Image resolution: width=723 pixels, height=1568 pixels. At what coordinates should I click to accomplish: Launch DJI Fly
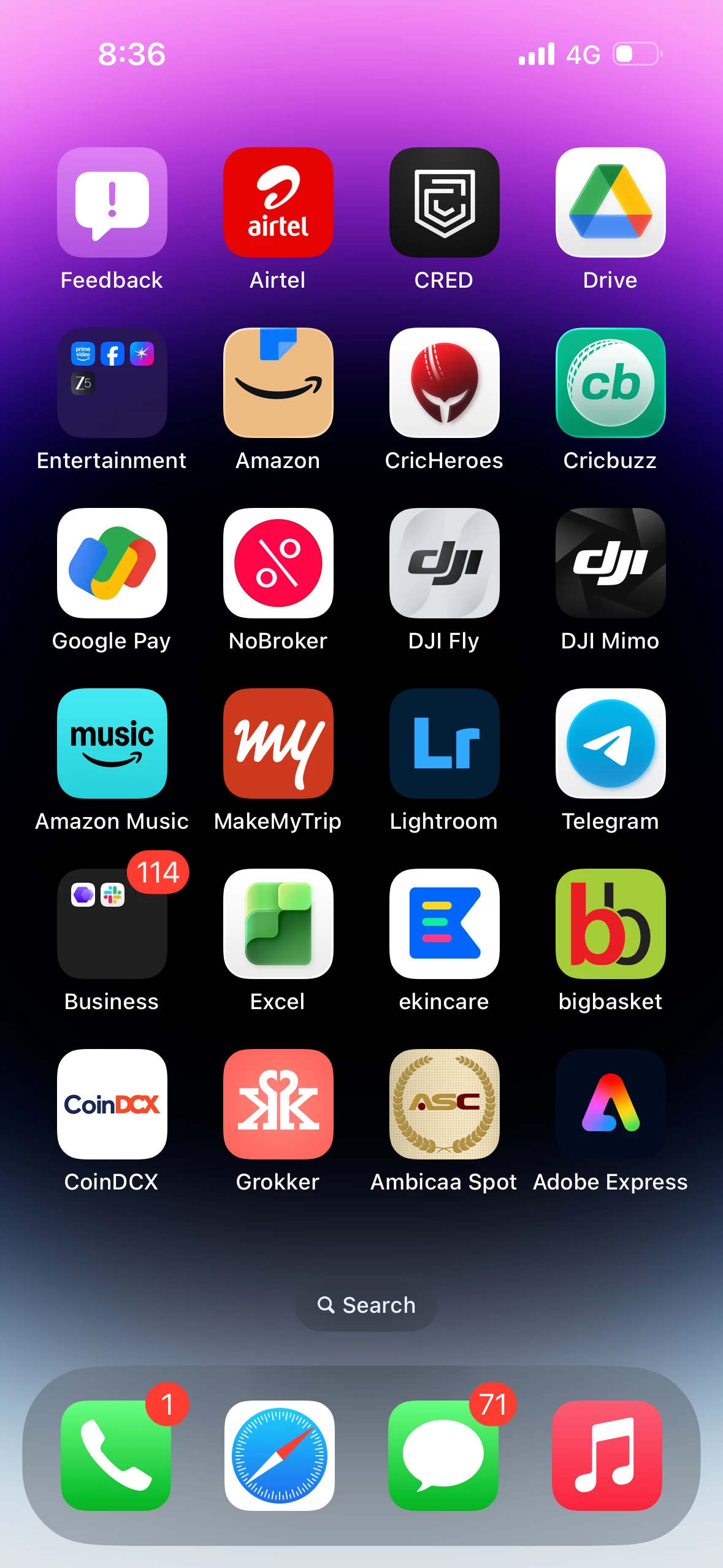445,563
